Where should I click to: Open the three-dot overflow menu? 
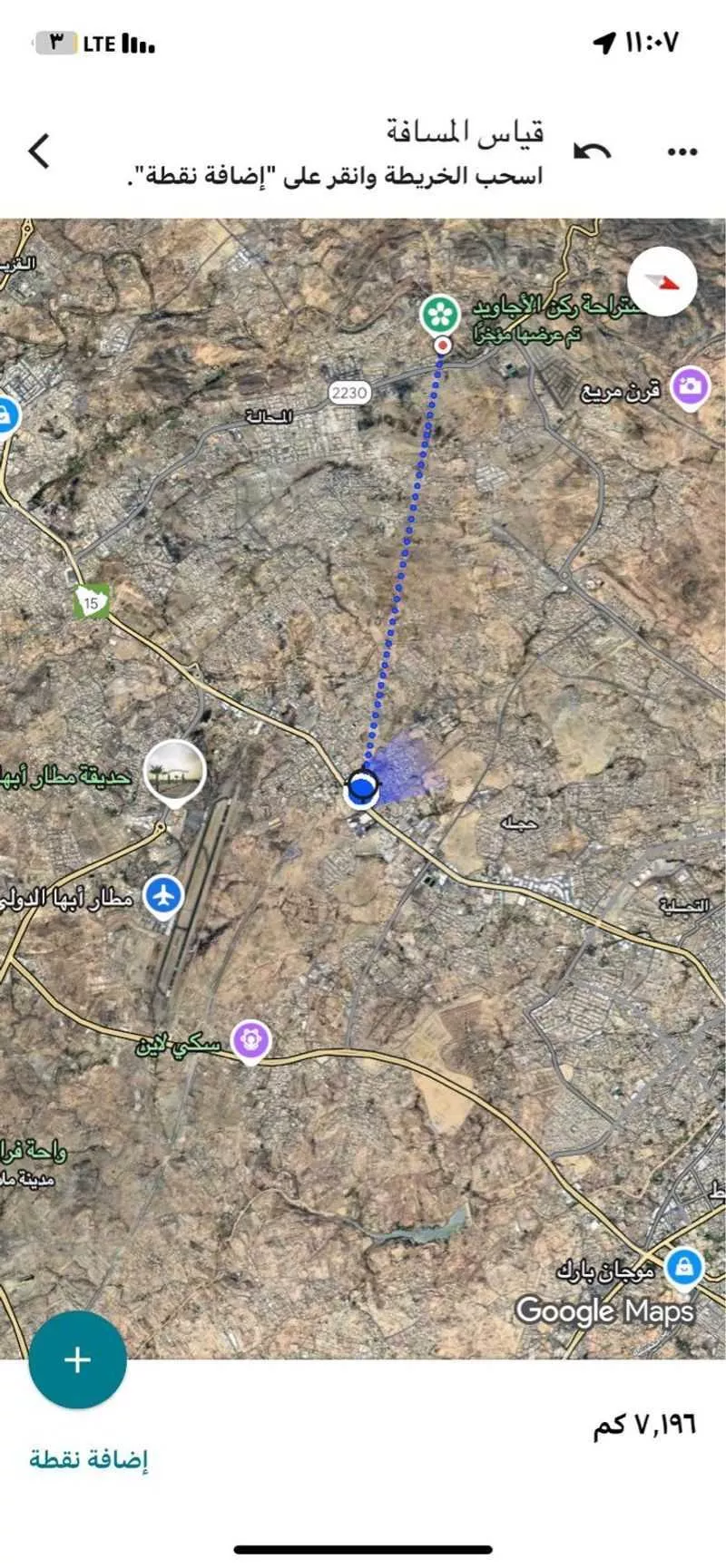click(682, 152)
